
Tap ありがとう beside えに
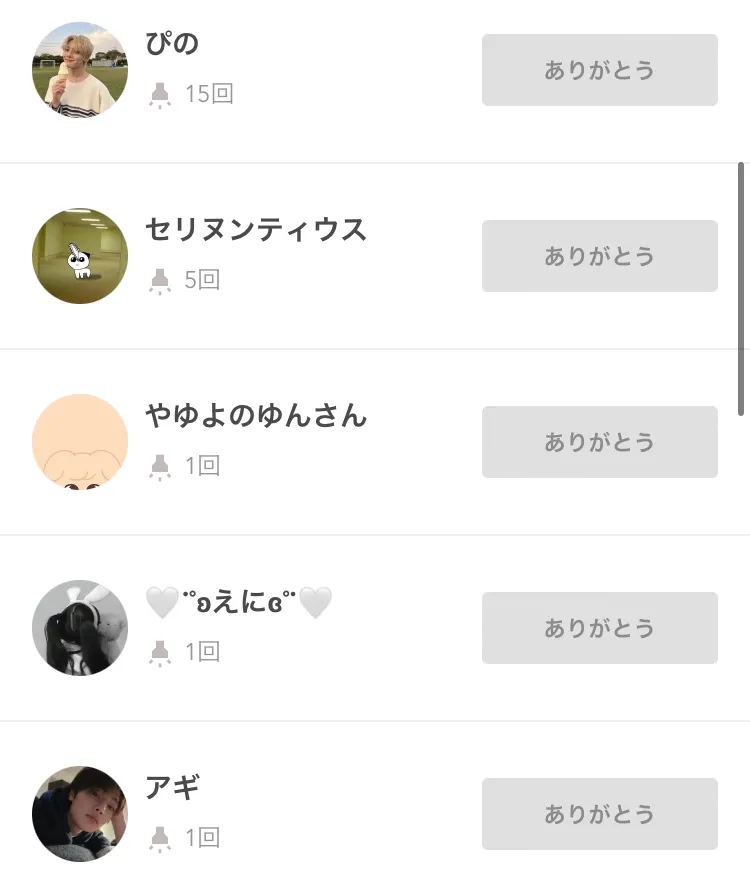pos(599,628)
